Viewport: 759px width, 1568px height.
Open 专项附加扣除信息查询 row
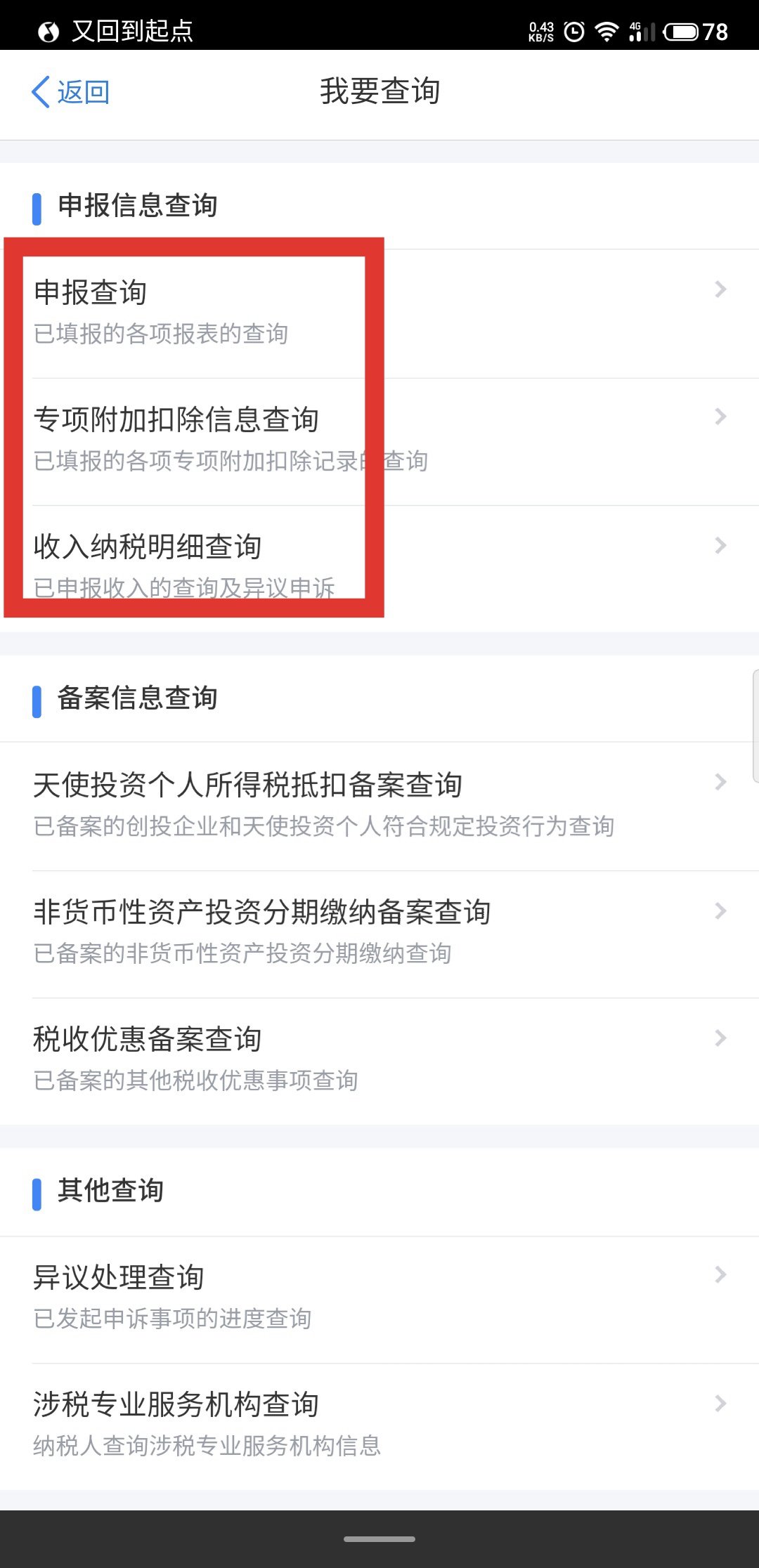(x=379, y=440)
